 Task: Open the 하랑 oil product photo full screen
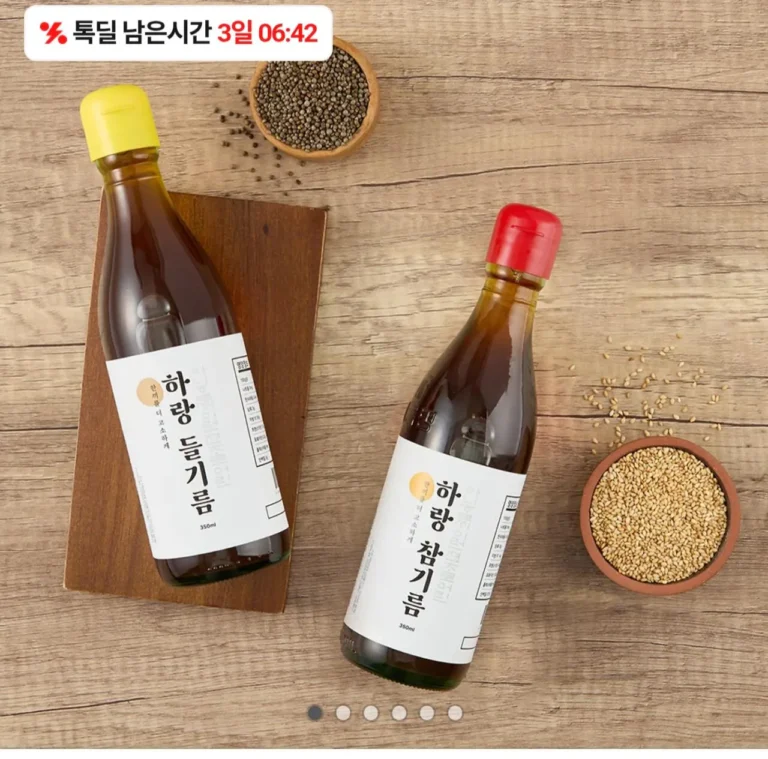click(384, 380)
